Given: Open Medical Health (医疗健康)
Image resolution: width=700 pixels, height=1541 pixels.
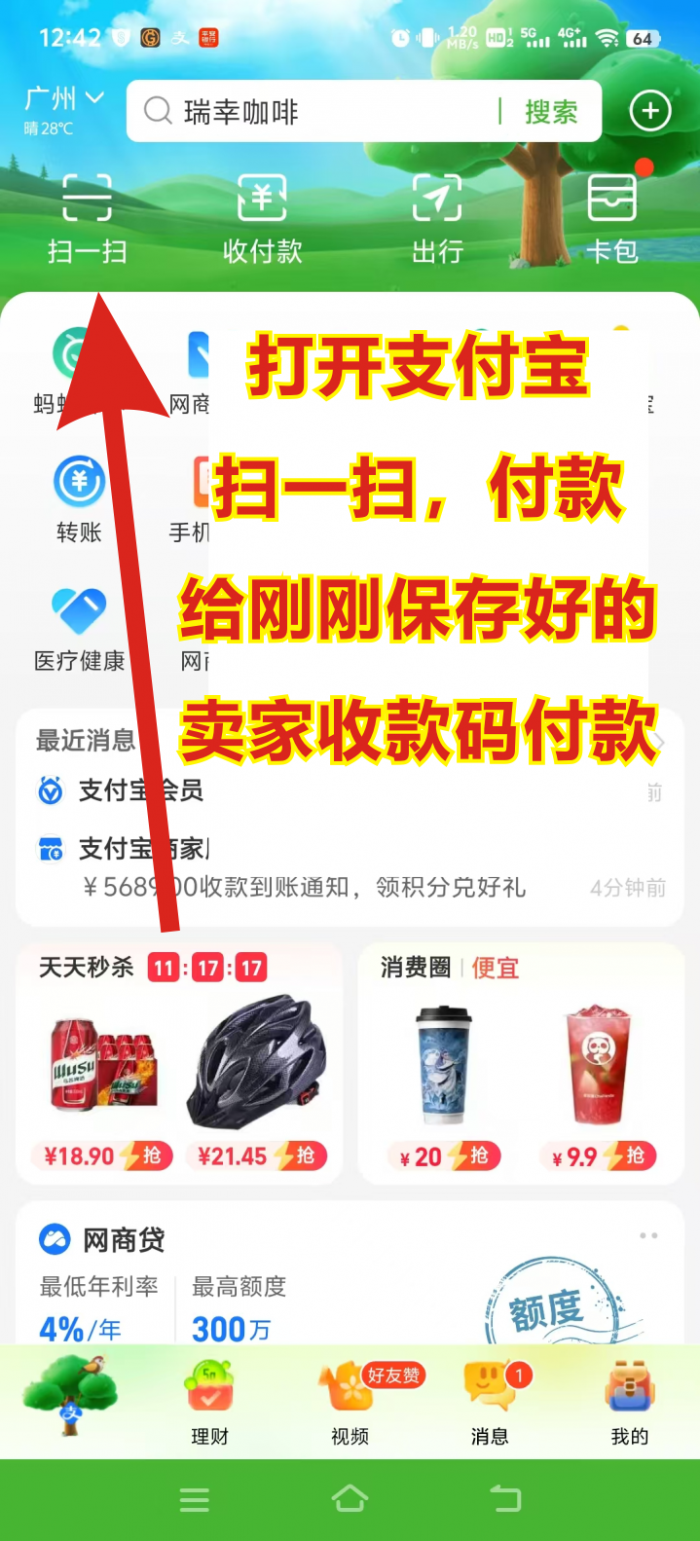Looking at the screenshot, I should tap(79, 626).
